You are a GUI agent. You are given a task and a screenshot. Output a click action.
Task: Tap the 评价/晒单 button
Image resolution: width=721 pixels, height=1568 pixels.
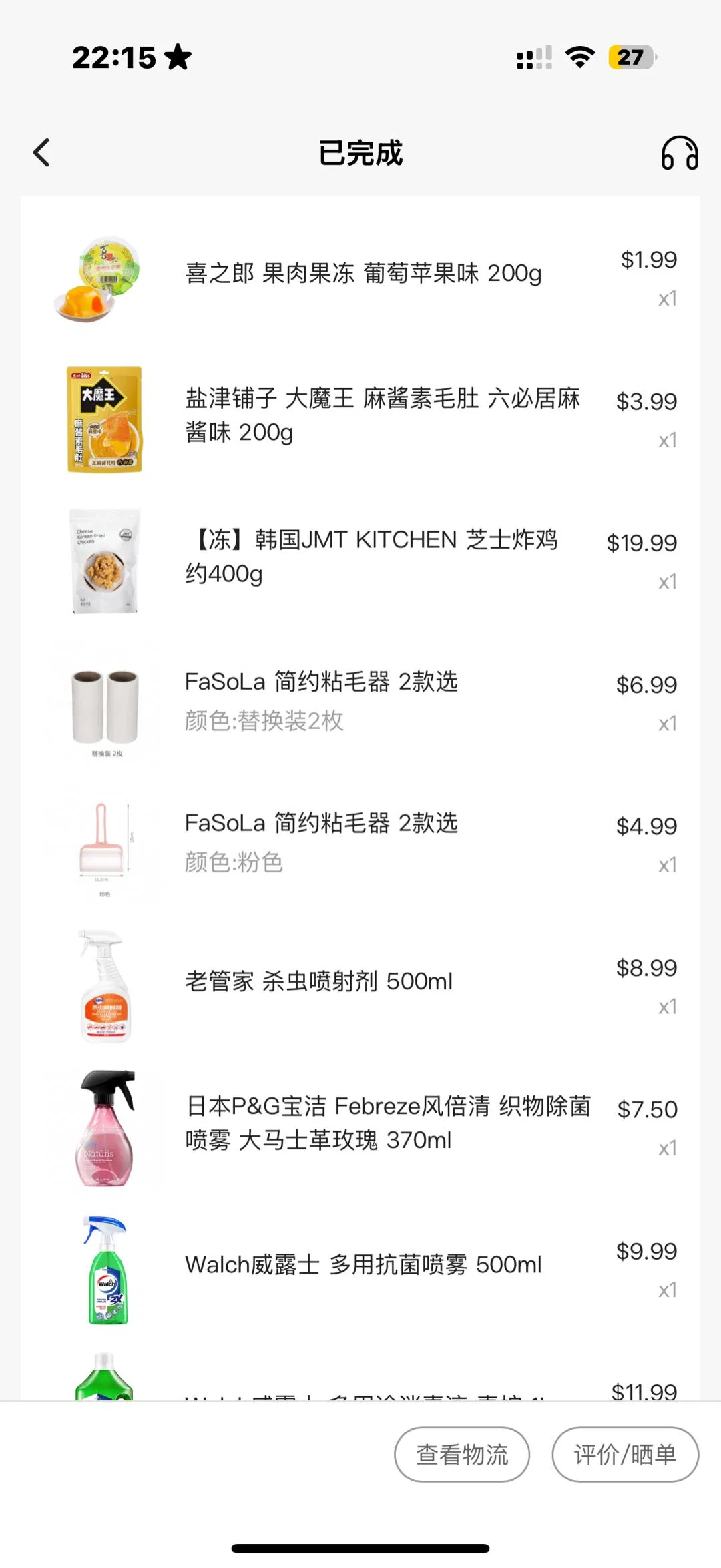625,1454
